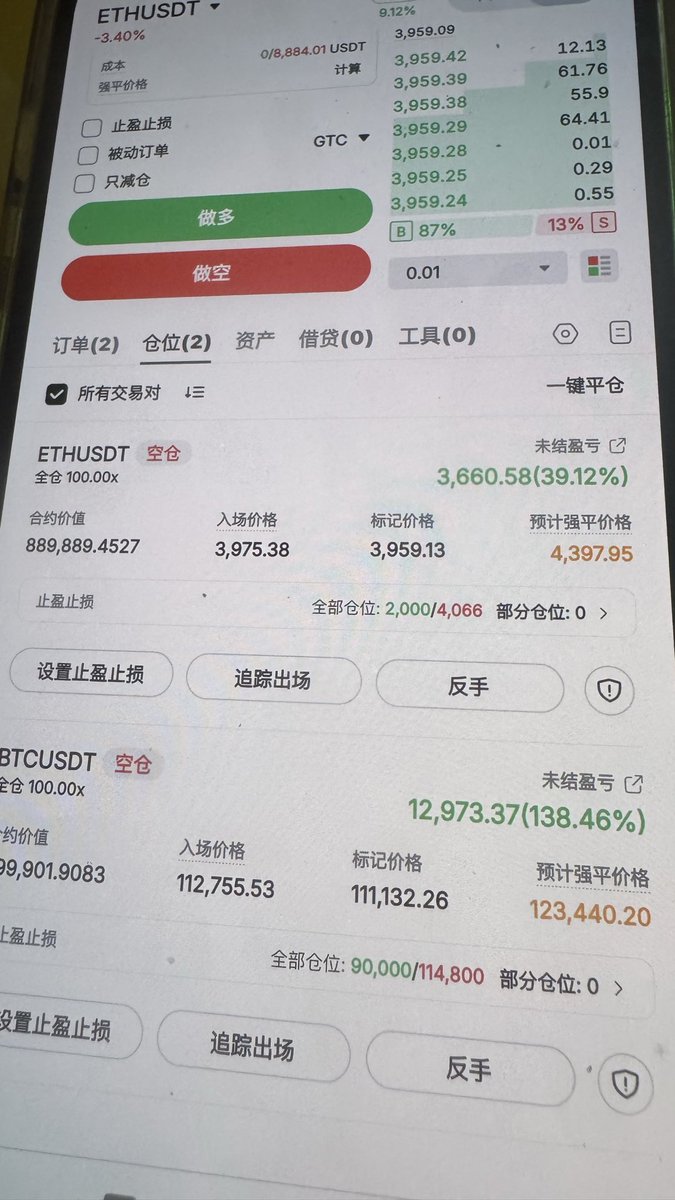This screenshot has height=1200, width=675.
Task: Tap 一键平仓 to close all positions
Action: tap(585, 385)
